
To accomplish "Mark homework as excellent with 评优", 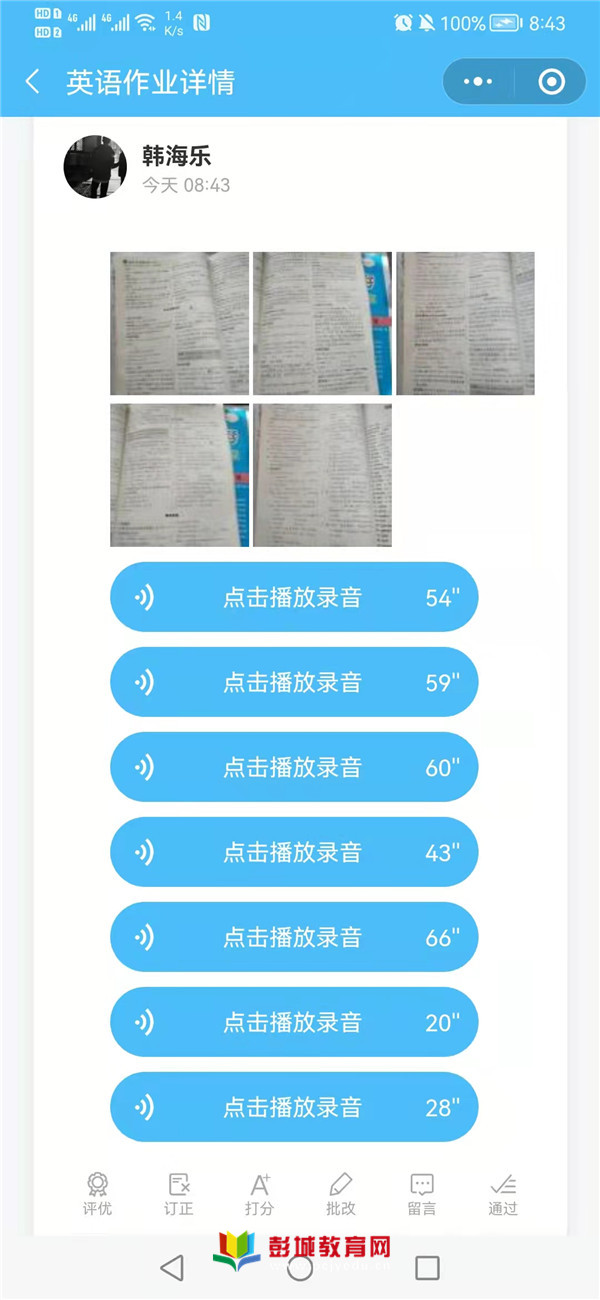I will coord(97,1194).
